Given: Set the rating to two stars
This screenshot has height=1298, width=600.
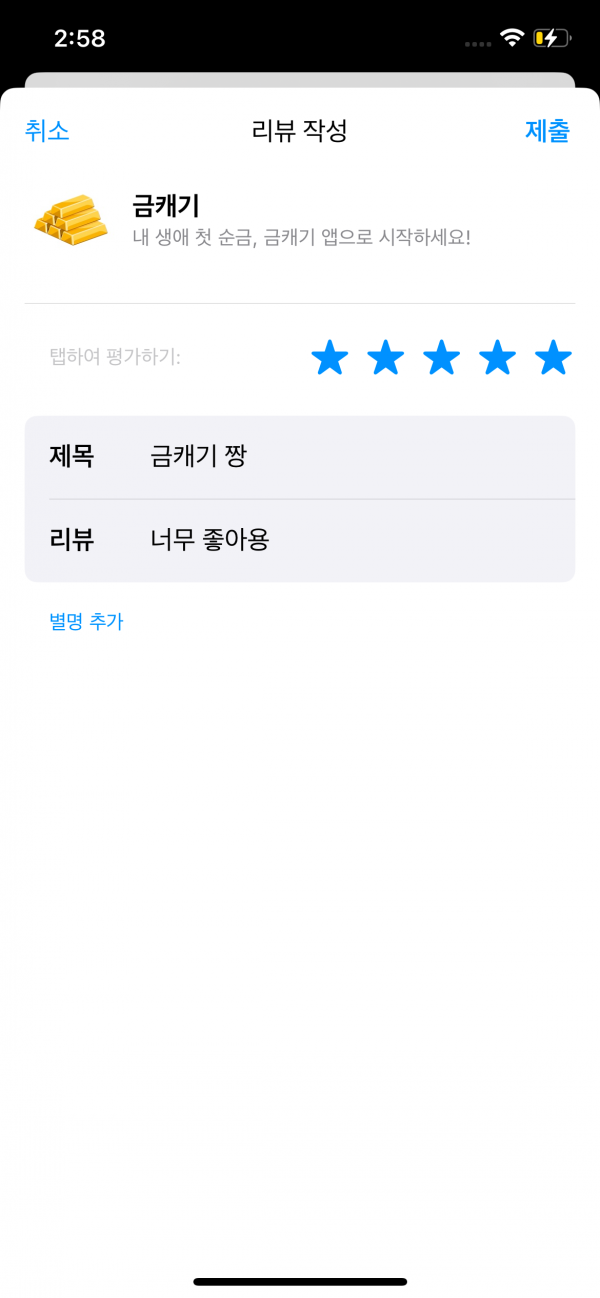Looking at the screenshot, I should point(386,357).
